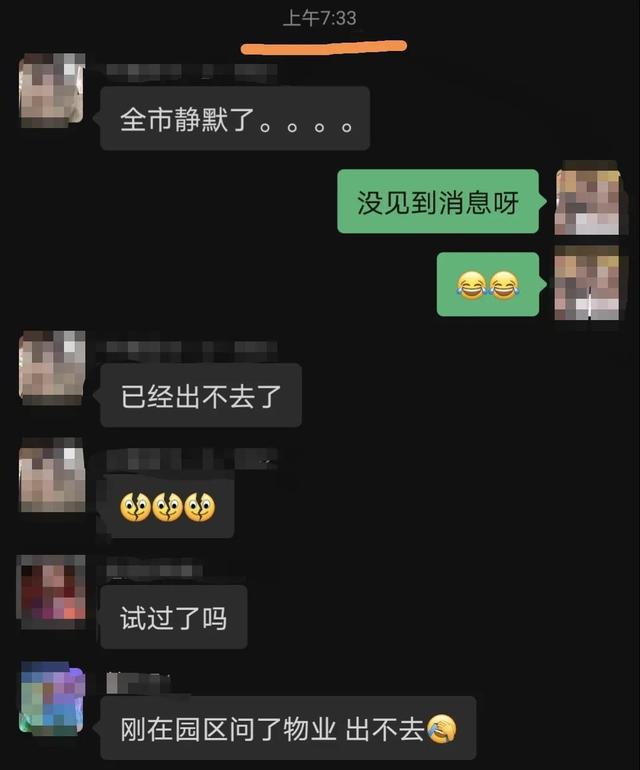View profile of sender asking '试过了吗'

tap(52, 590)
